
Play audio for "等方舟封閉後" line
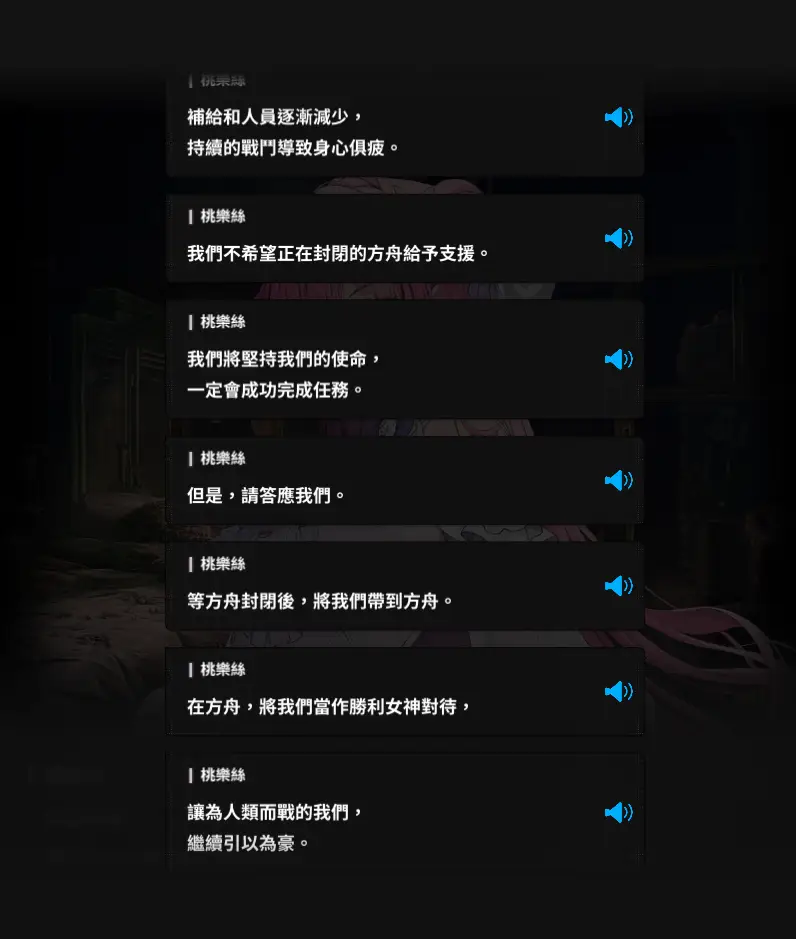click(x=618, y=586)
